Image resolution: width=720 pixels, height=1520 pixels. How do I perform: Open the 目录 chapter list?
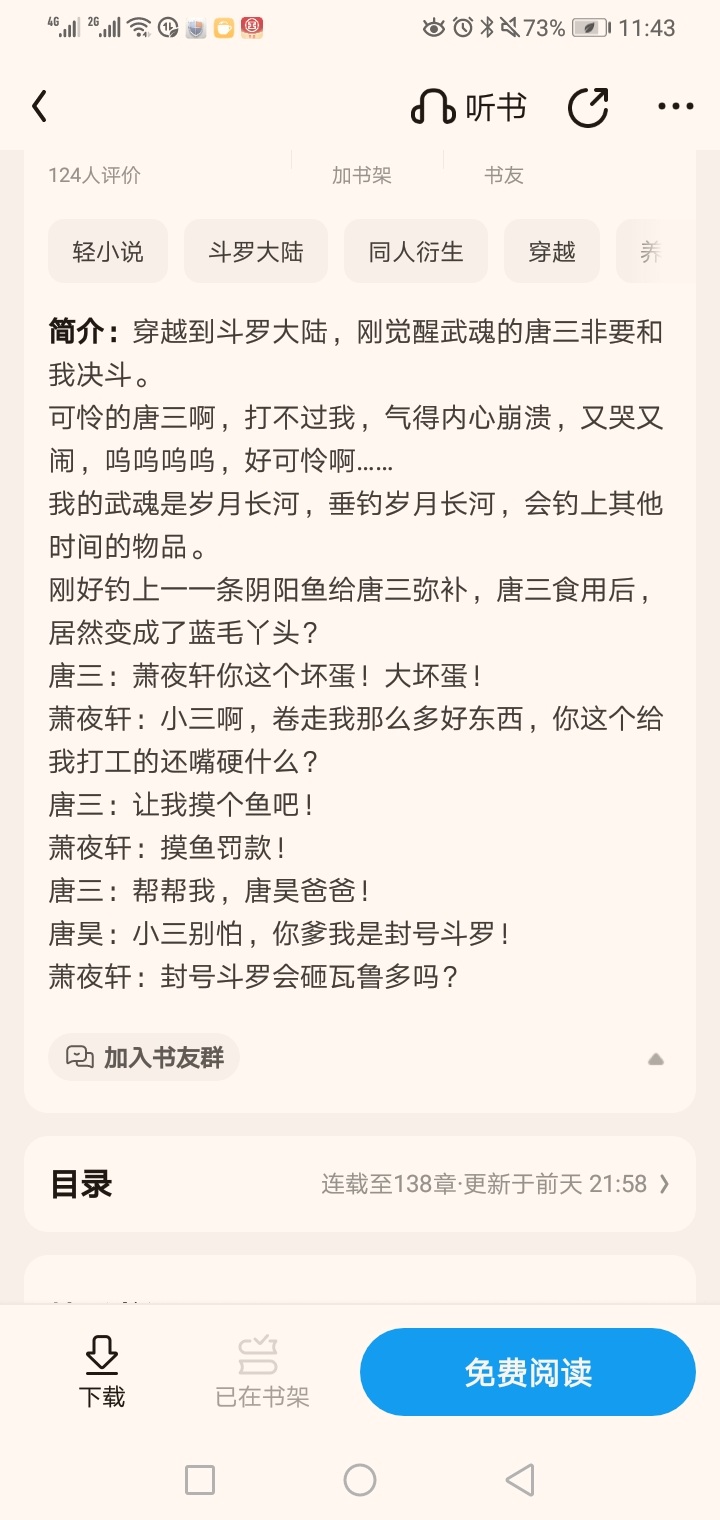(x=360, y=1184)
